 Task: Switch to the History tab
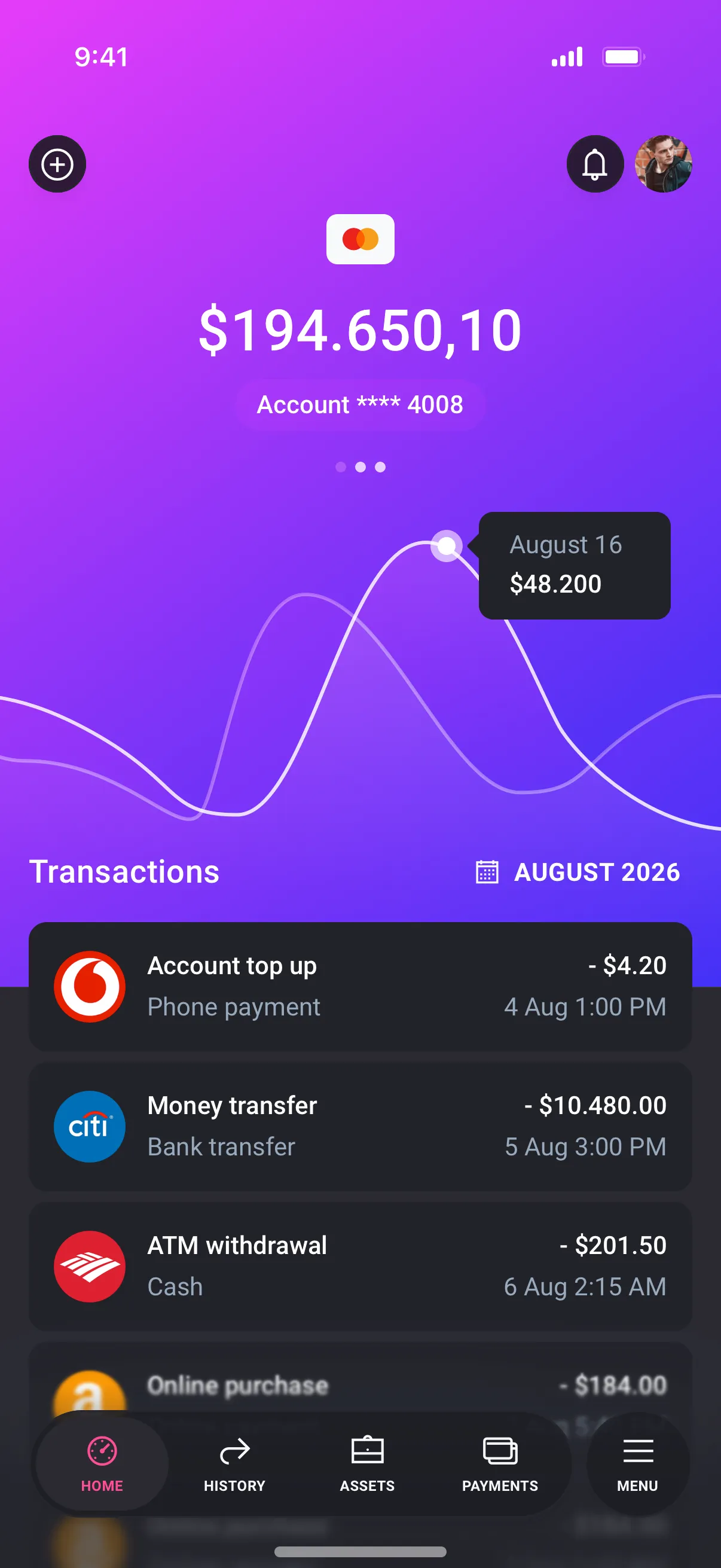pyautogui.click(x=234, y=1464)
